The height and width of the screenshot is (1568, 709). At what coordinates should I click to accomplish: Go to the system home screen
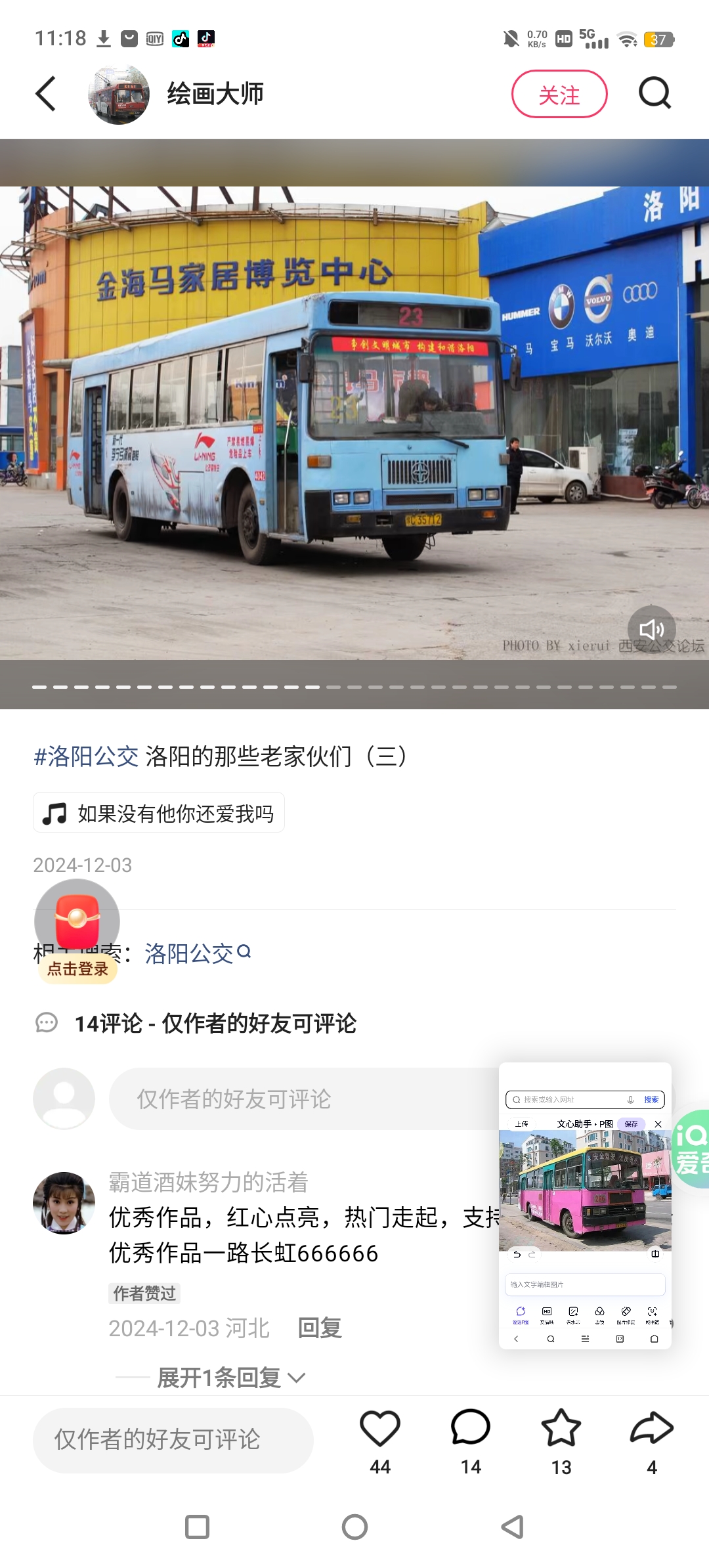[x=354, y=1527]
